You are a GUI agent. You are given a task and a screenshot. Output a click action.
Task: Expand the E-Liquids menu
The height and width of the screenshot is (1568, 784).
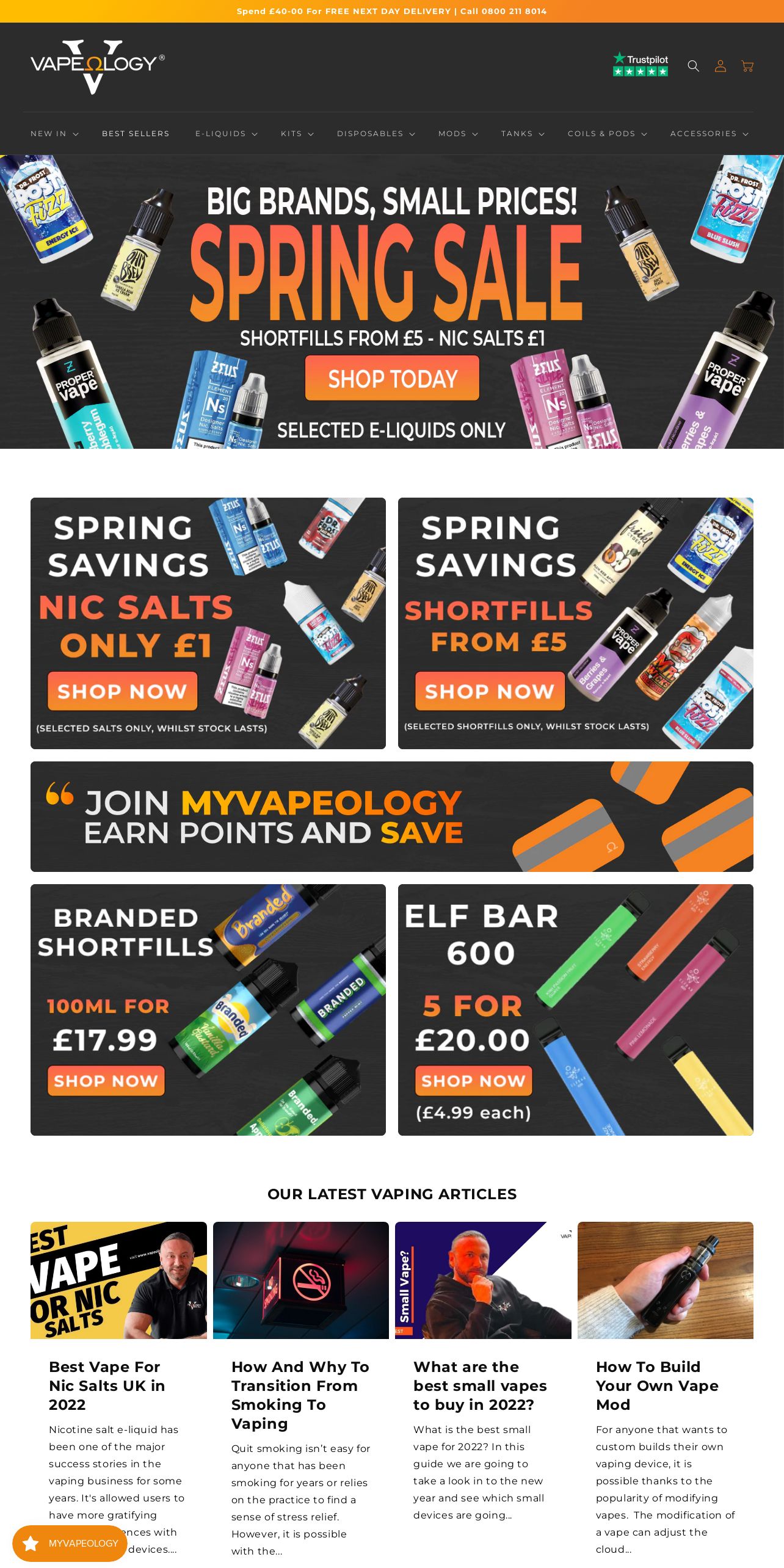226,134
